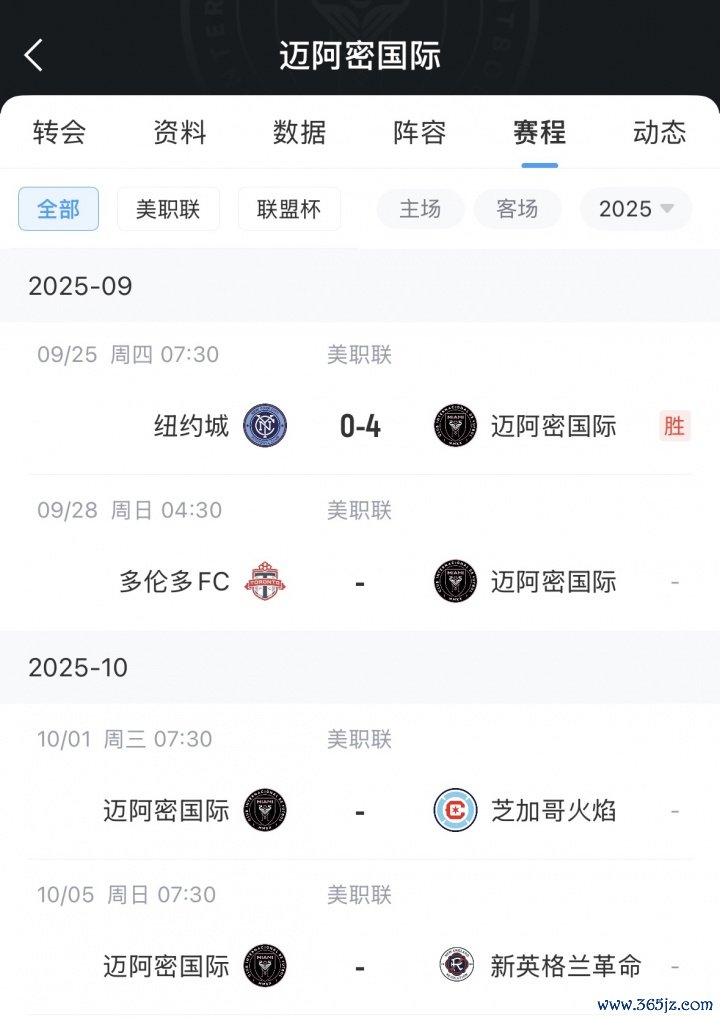Show only 主场 matches
720x1020 pixels.
click(x=420, y=209)
